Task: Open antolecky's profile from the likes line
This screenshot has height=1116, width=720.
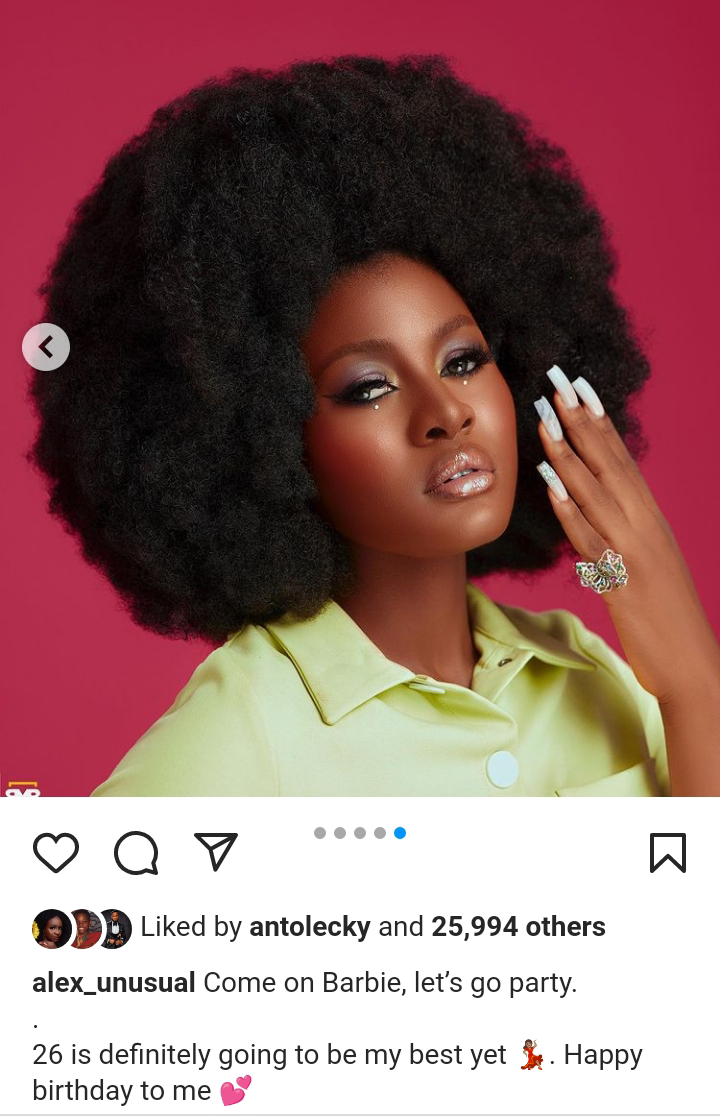Action: pyautogui.click(x=309, y=927)
